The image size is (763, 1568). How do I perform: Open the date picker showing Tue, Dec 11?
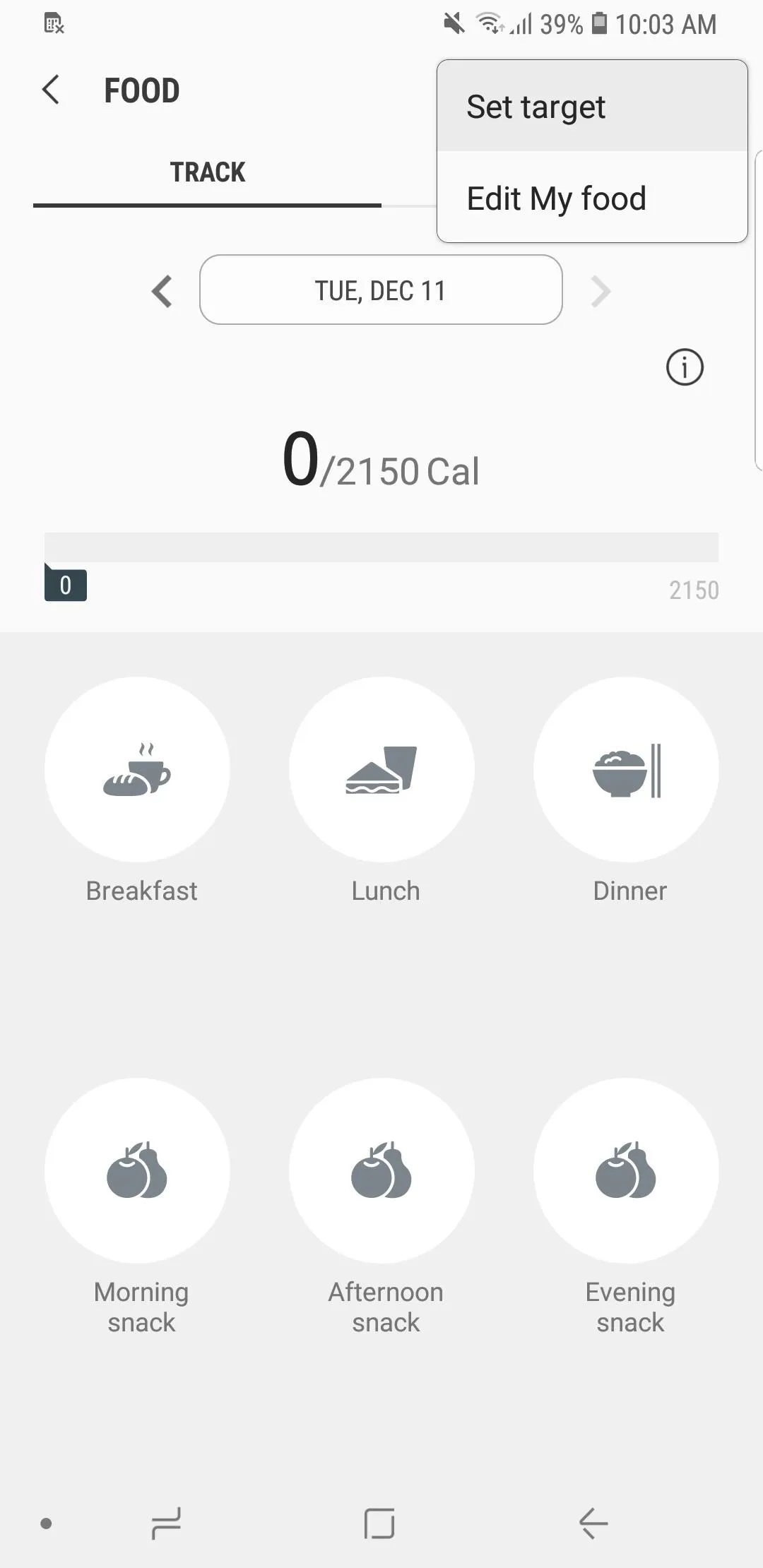381,290
